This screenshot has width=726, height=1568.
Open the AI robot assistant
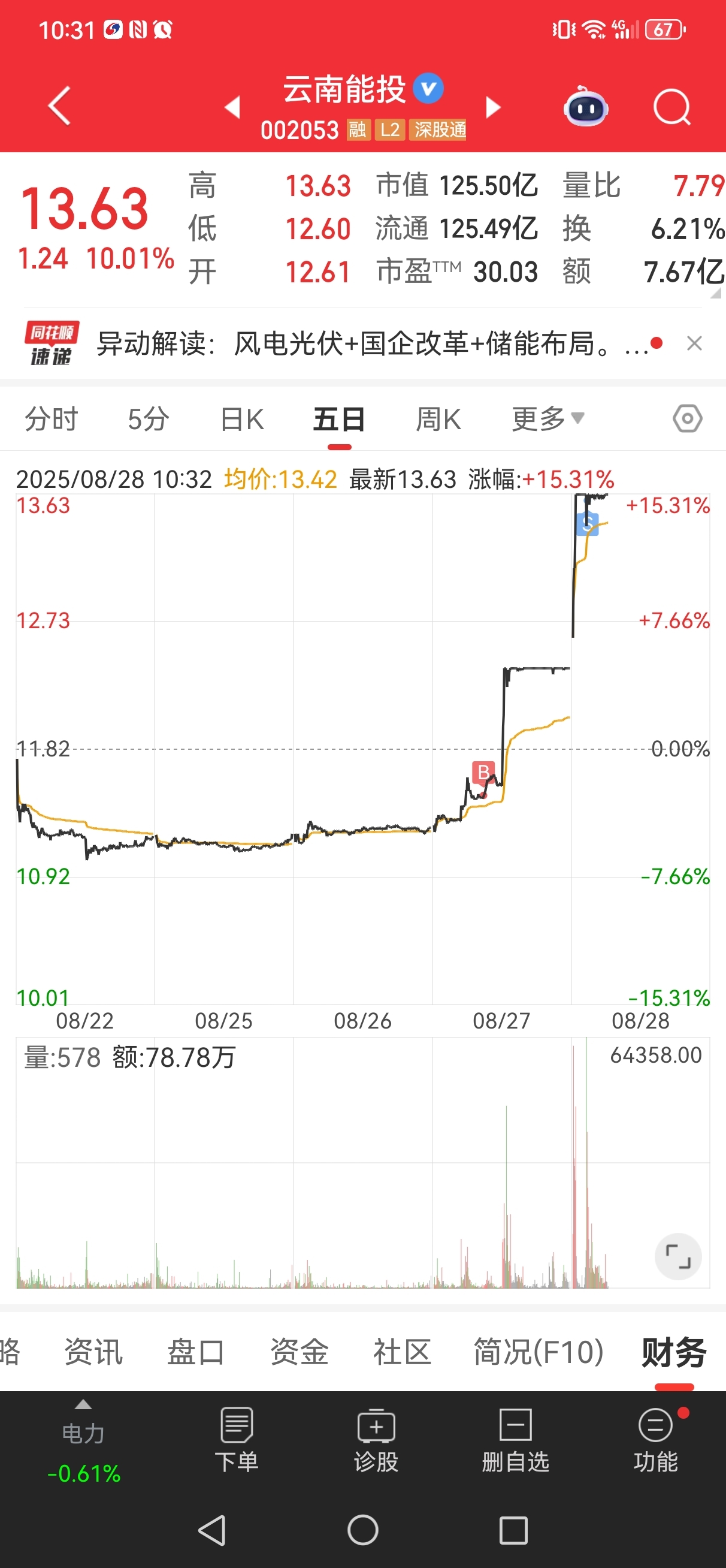pyautogui.click(x=585, y=107)
